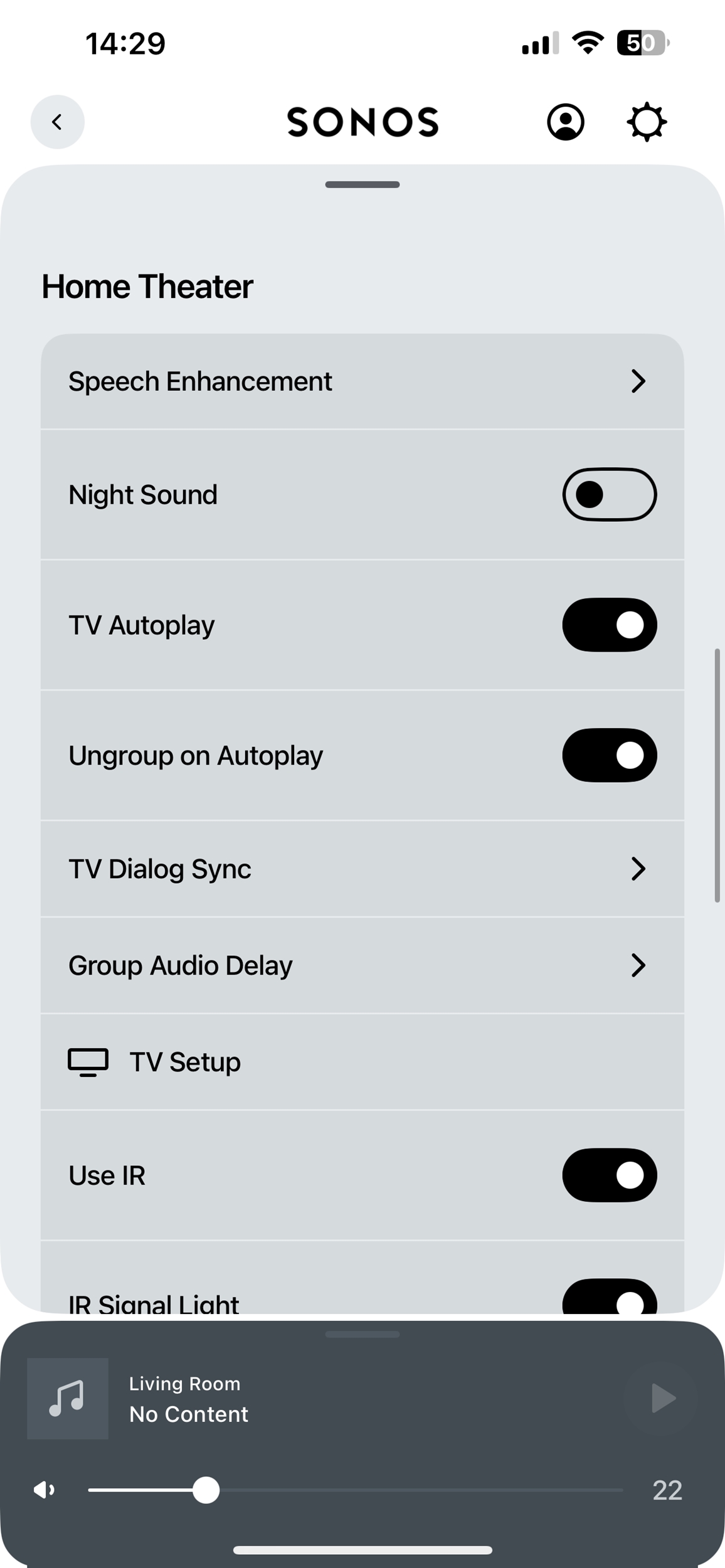Viewport: 725px width, 1568px height.
Task: Start playback in Living Room
Action: (663, 1399)
